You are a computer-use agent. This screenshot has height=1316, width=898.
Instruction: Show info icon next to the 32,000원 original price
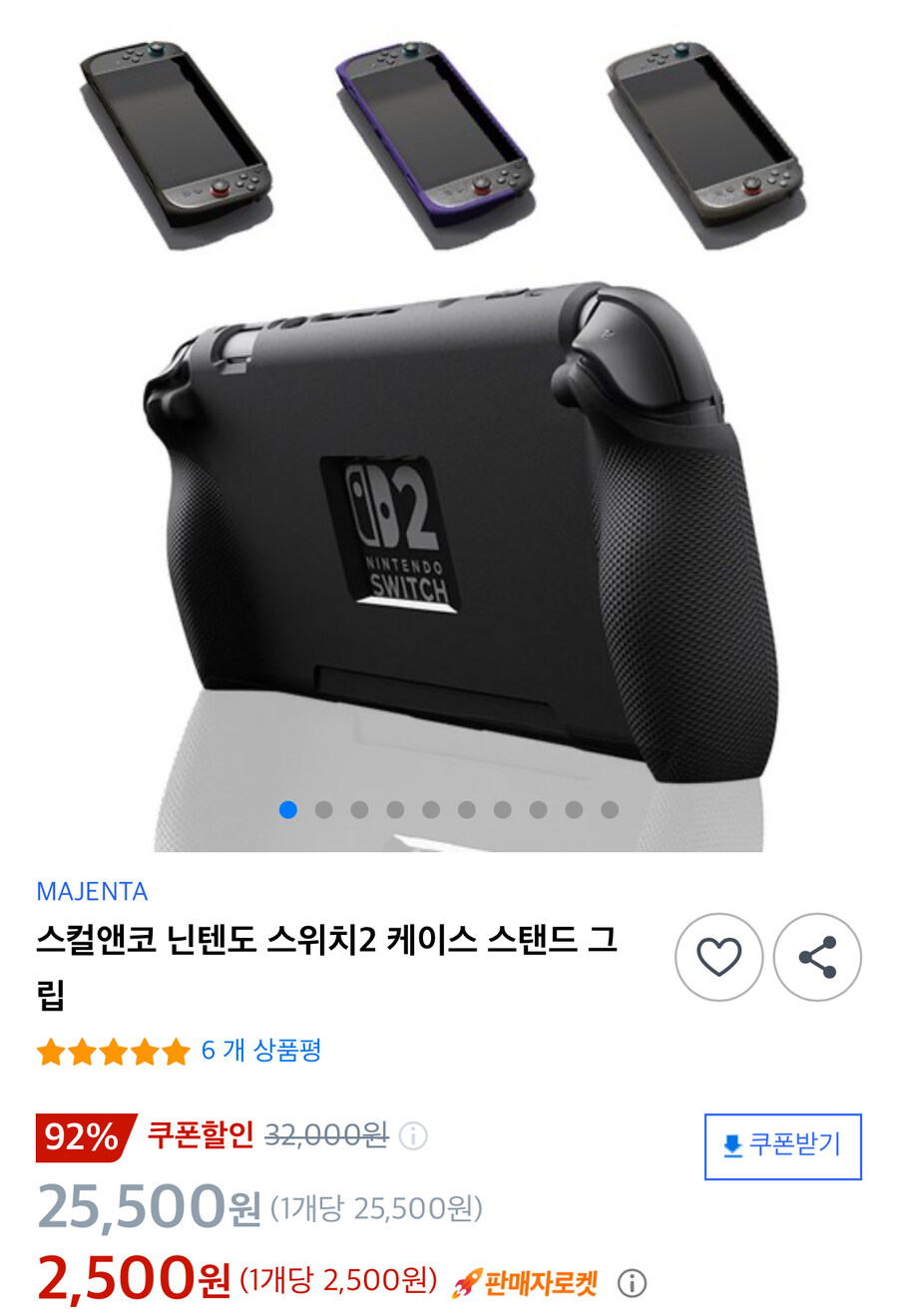(x=413, y=1135)
